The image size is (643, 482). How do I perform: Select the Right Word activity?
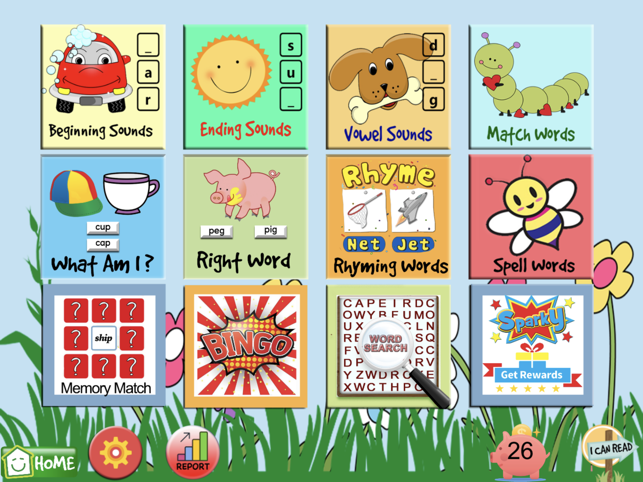[245, 216]
